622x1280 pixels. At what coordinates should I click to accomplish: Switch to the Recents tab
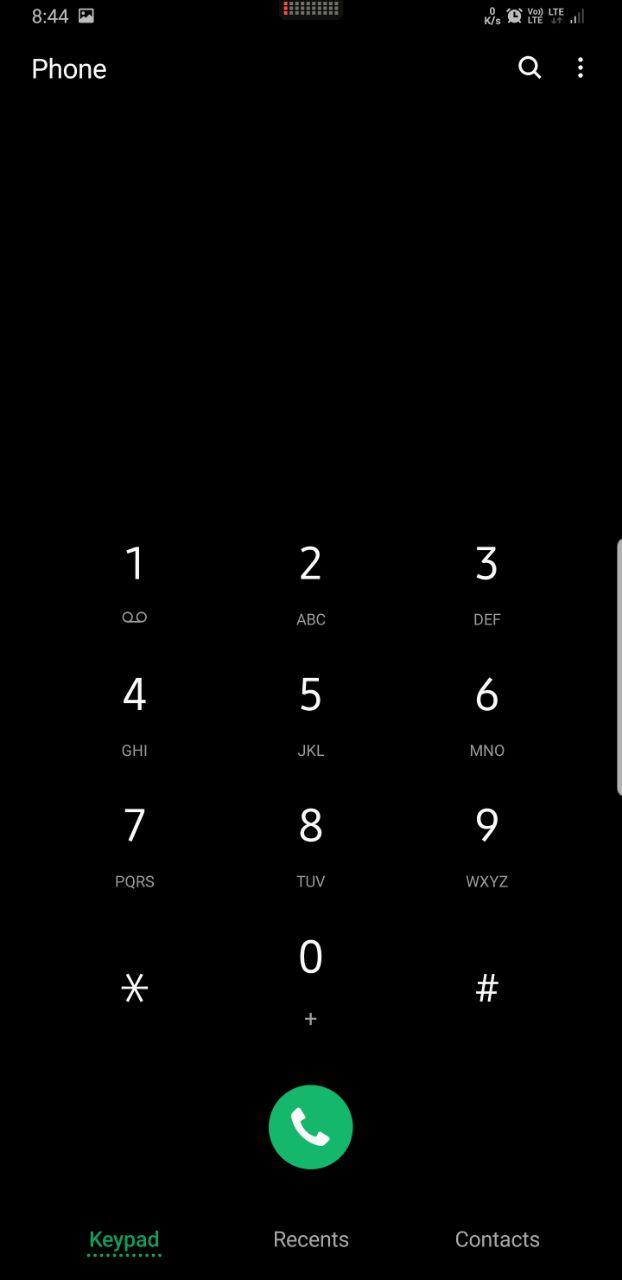310,1239
